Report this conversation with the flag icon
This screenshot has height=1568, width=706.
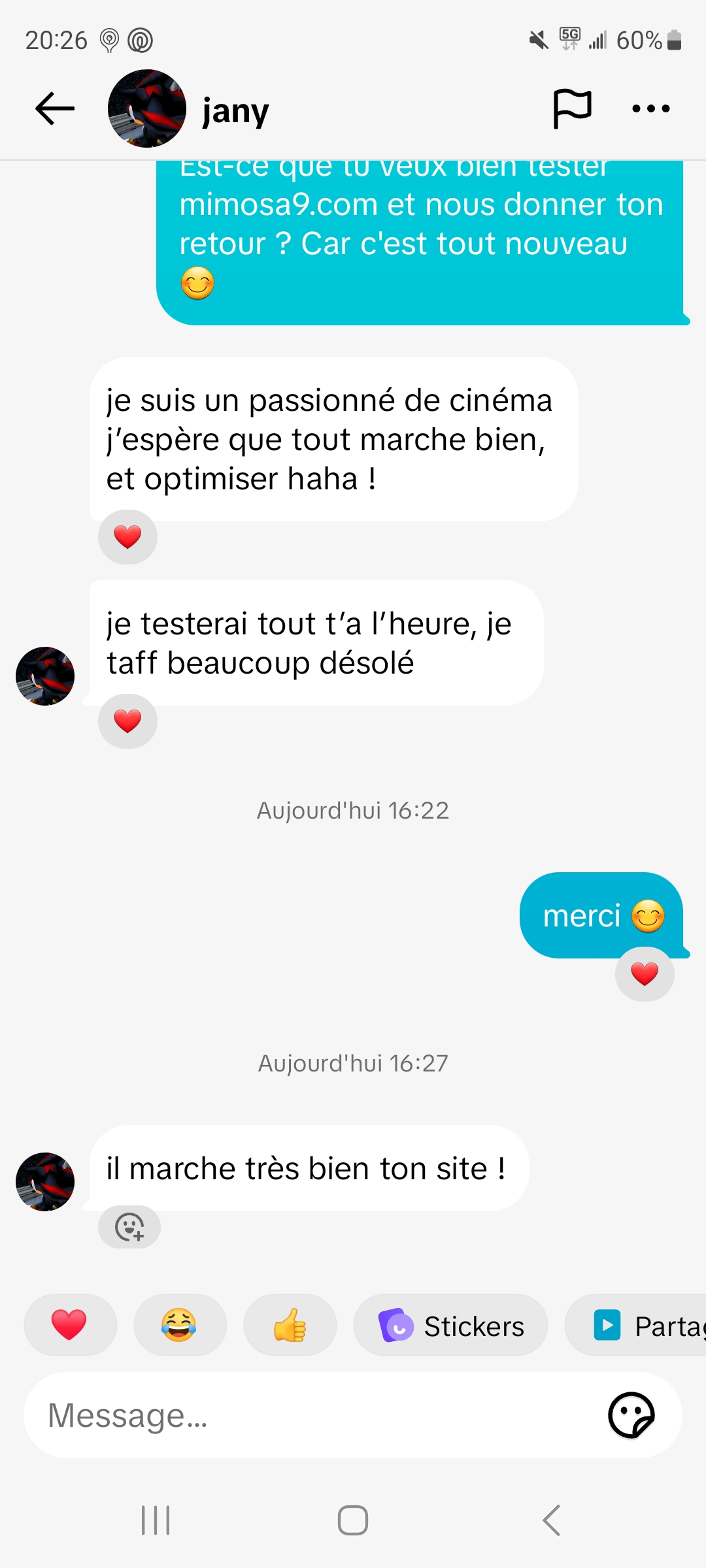pos(572,108)
